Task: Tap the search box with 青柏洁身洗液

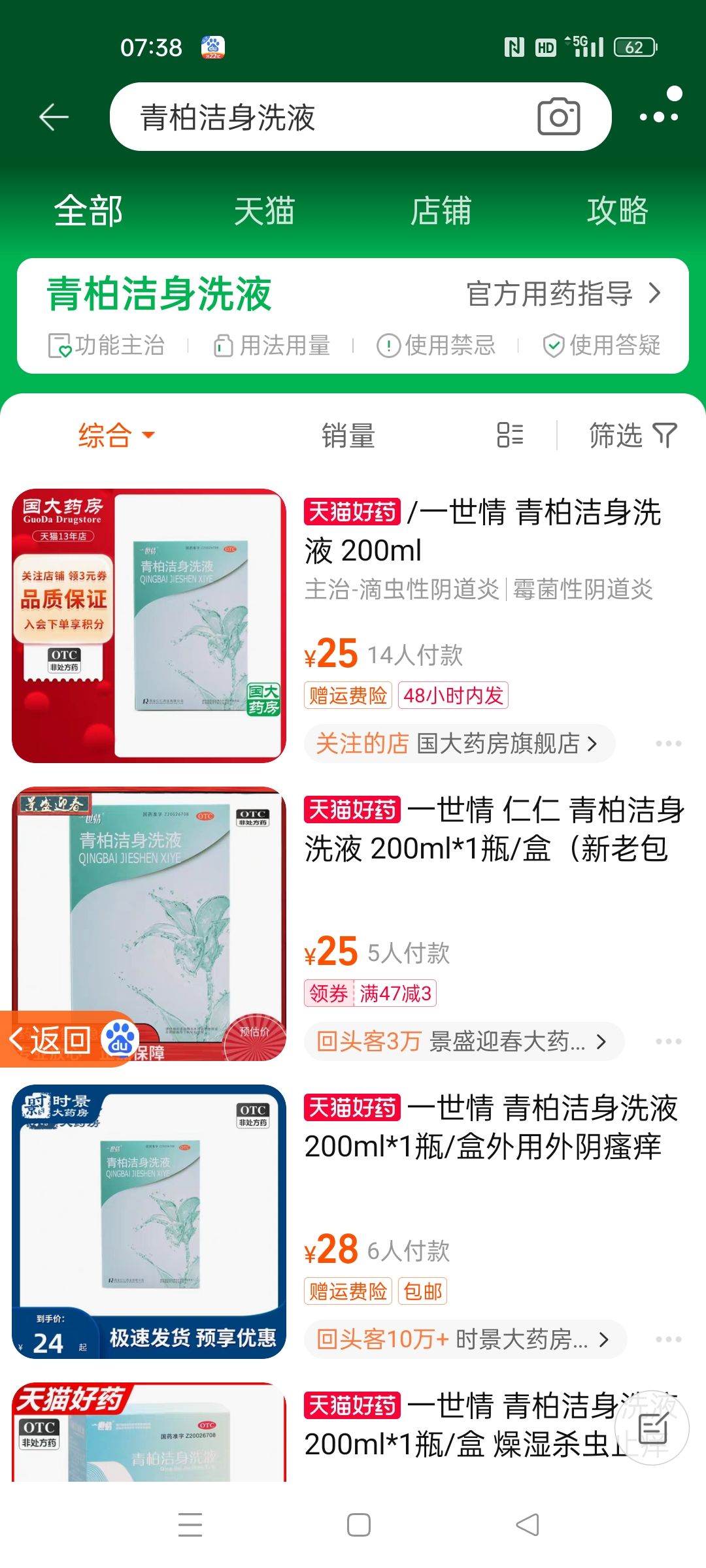Action: 314,118
